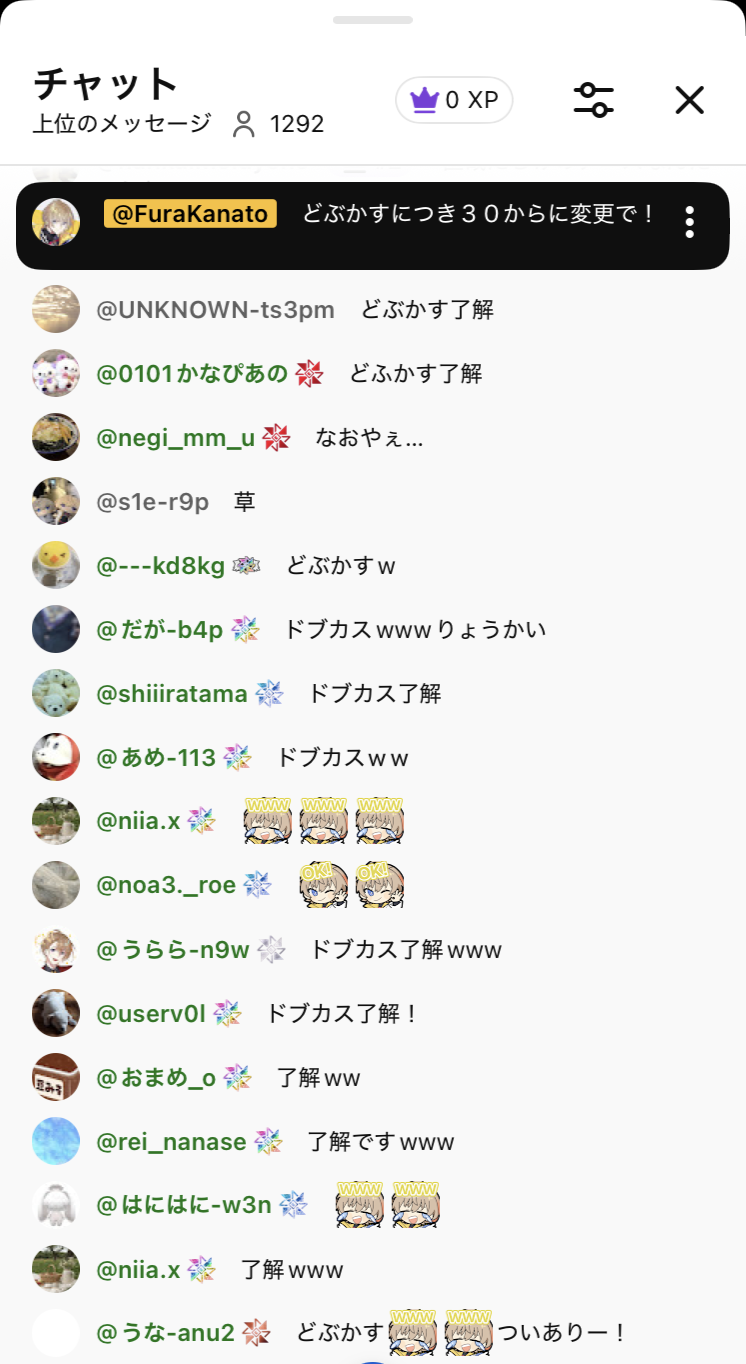Open @s1e-r9p's 草 message
746x1364 pixels.
[x=244, y=502]
